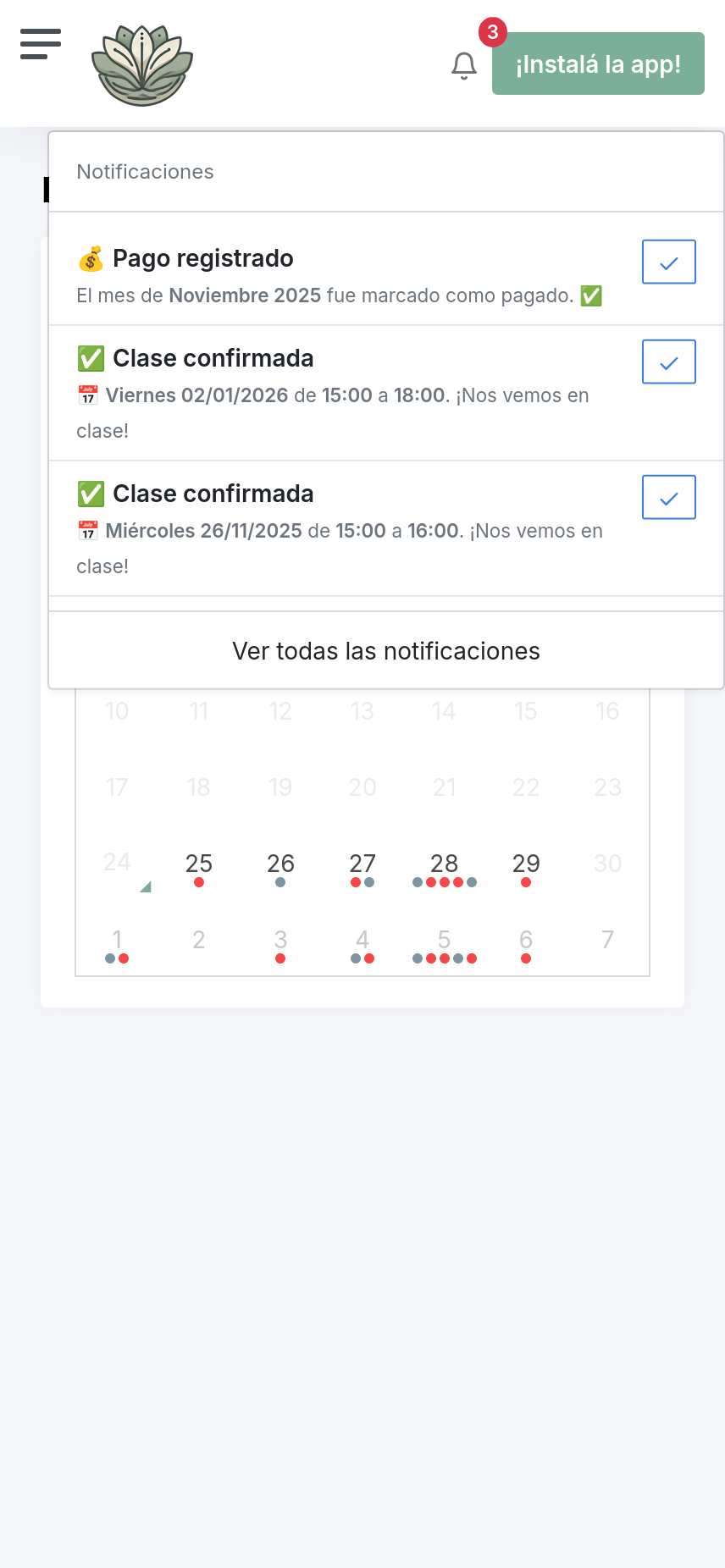Open Ver todas las notificaciones
Screen dimensions: 725x1568
(x=385, y=651)
